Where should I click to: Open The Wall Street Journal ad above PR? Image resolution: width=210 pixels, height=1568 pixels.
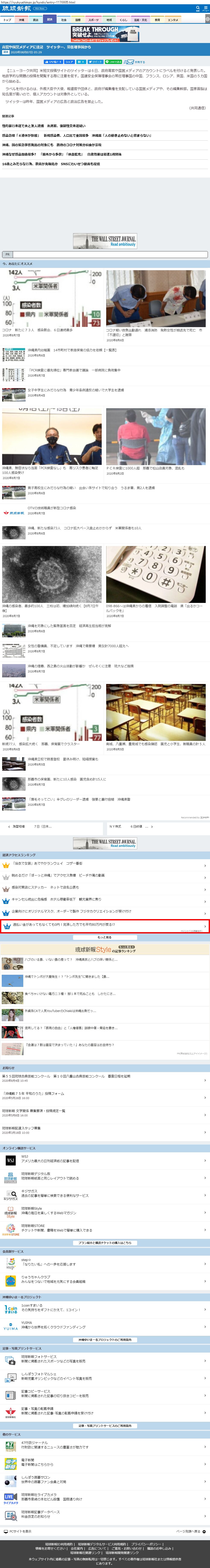click(x=105, y=241)
